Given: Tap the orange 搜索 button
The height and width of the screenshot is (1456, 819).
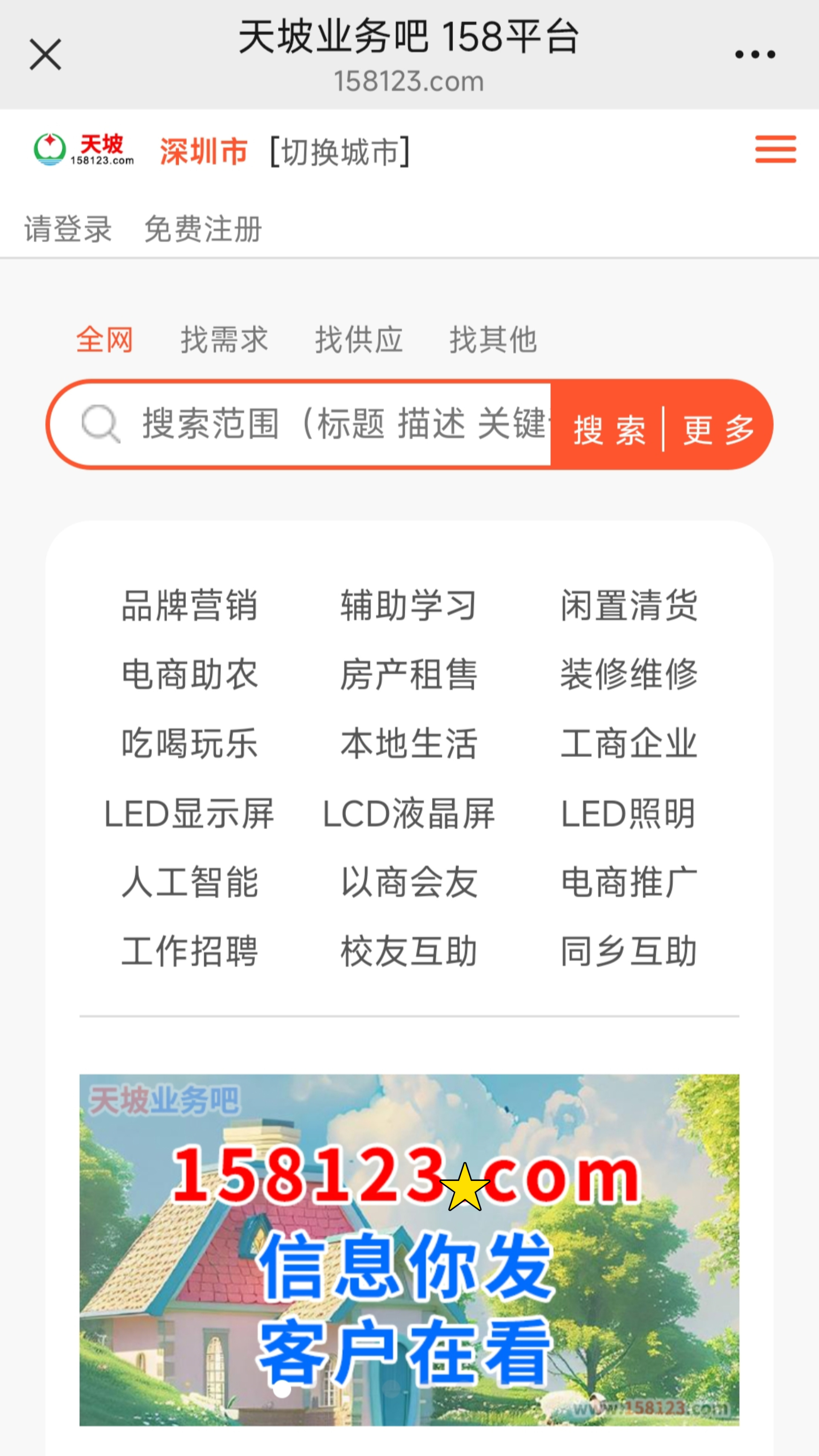Looking at the screenshot, I should (x=609, y=429).
